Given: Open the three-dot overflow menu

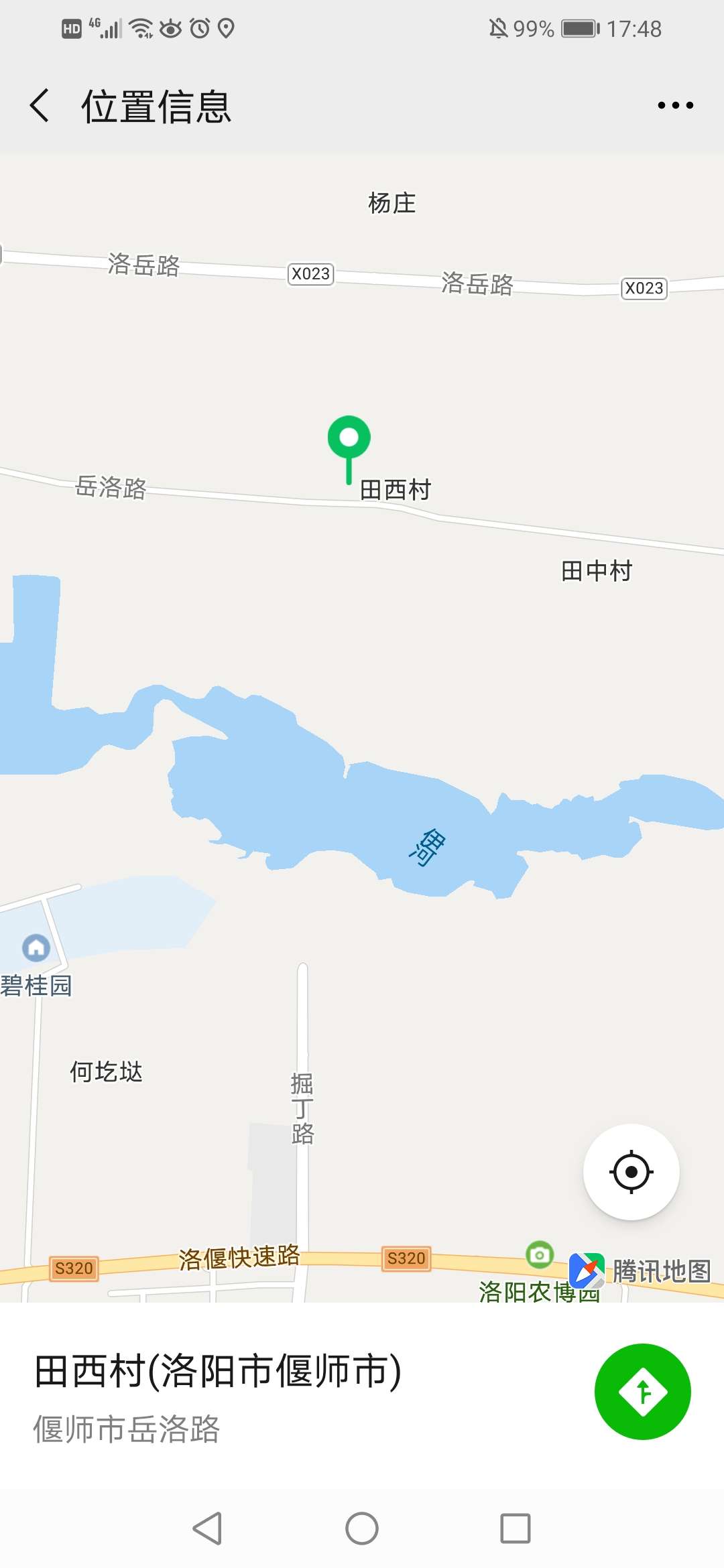Looking at the screenshot, I should [675, 105].
